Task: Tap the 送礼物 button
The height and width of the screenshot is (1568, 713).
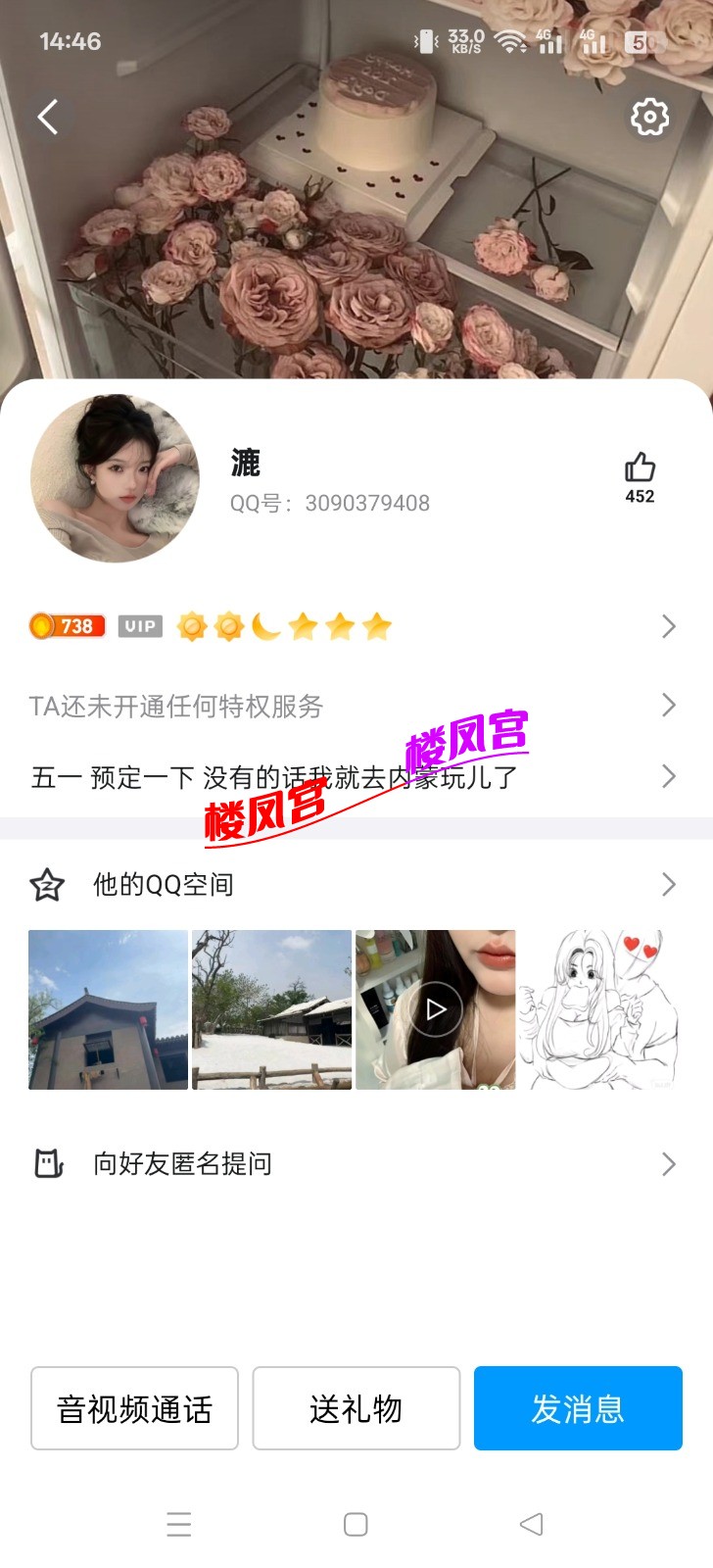Action: (x=356, y=1408)
